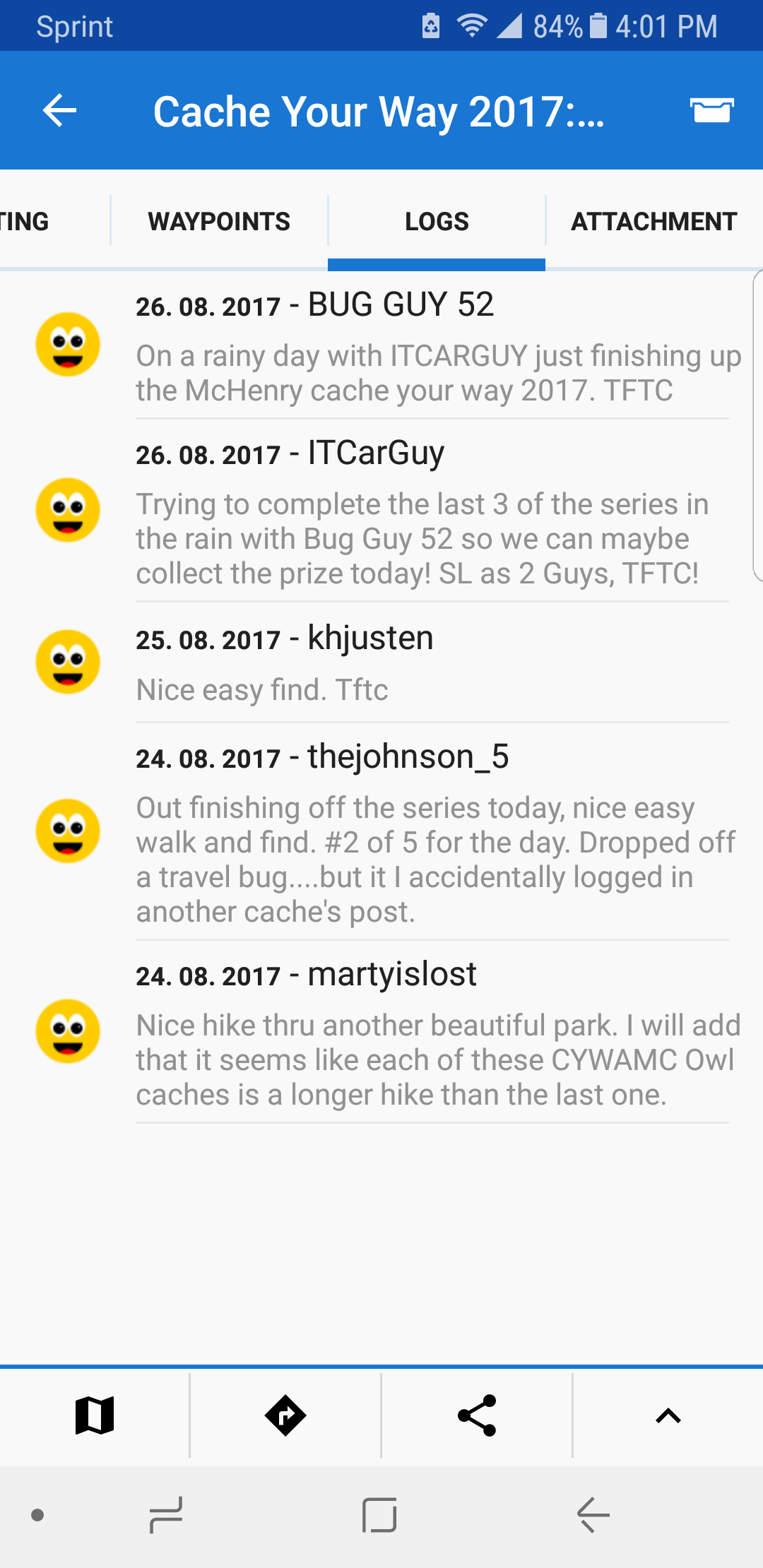The height and width of the screenshot is (1568, 763).
Task: Go back using the top arrow
Action: click(x=59, y=111)
